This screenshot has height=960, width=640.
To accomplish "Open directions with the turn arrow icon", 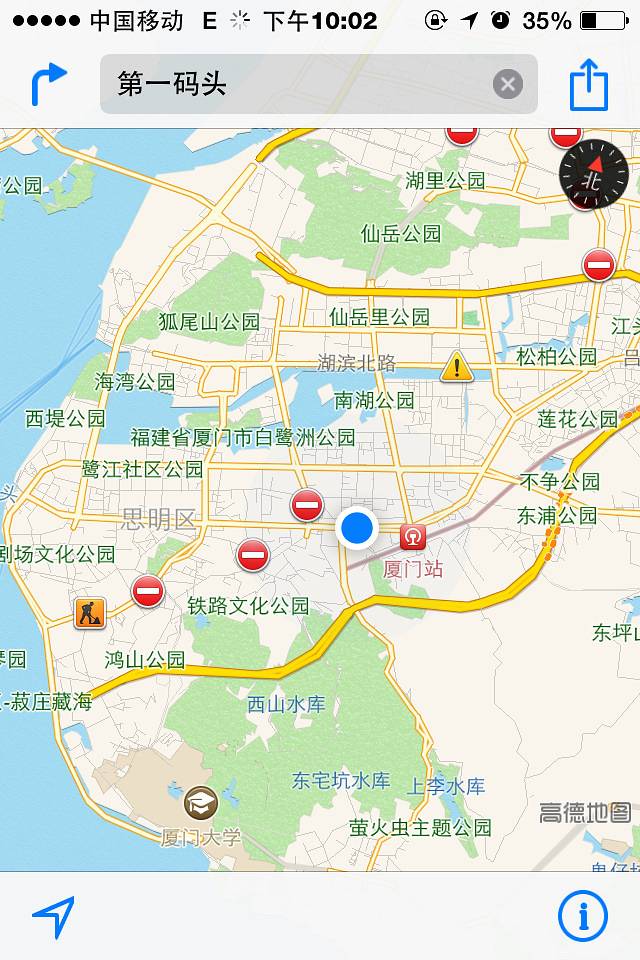I will pyautogui.click(x=48, y=84).
